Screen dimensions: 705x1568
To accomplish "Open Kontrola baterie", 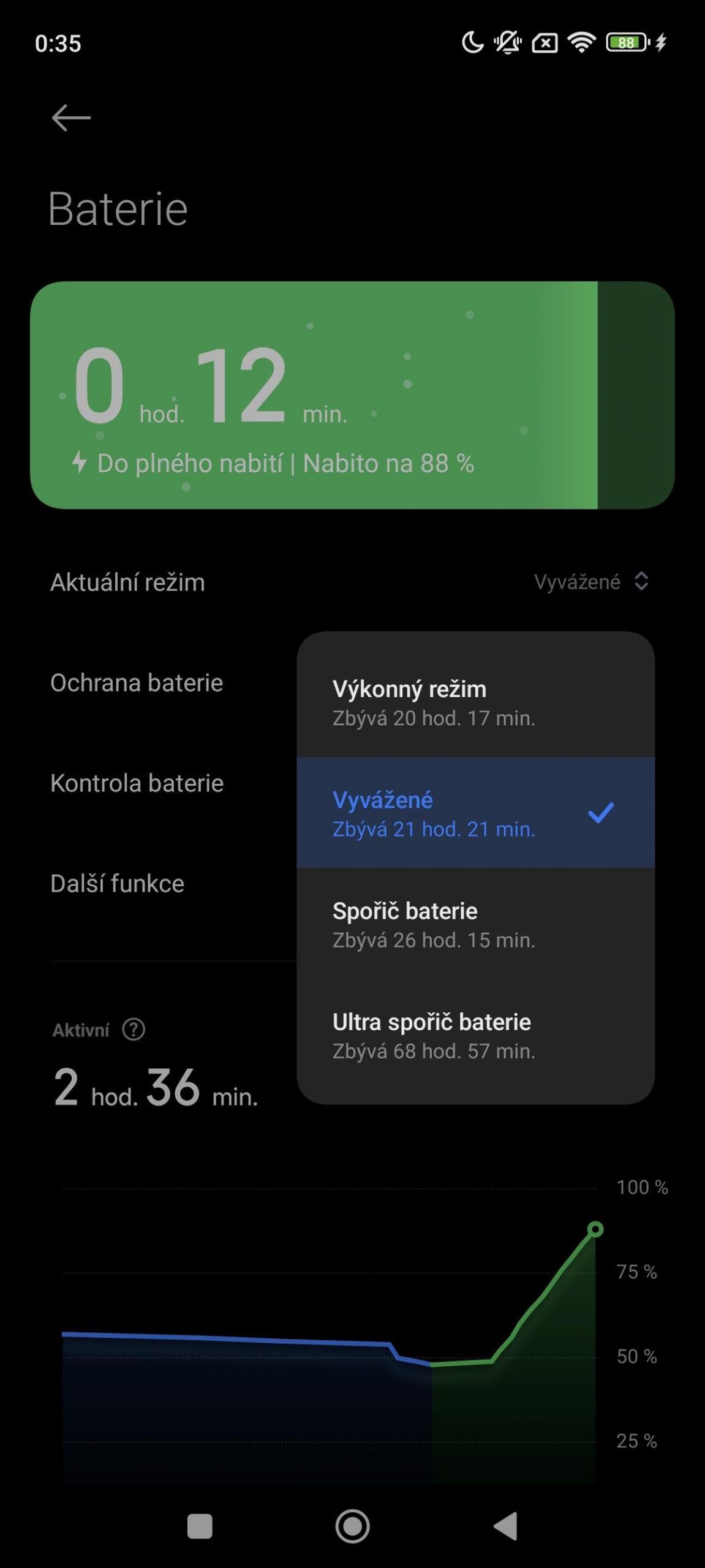I will [x=137, y=783].
